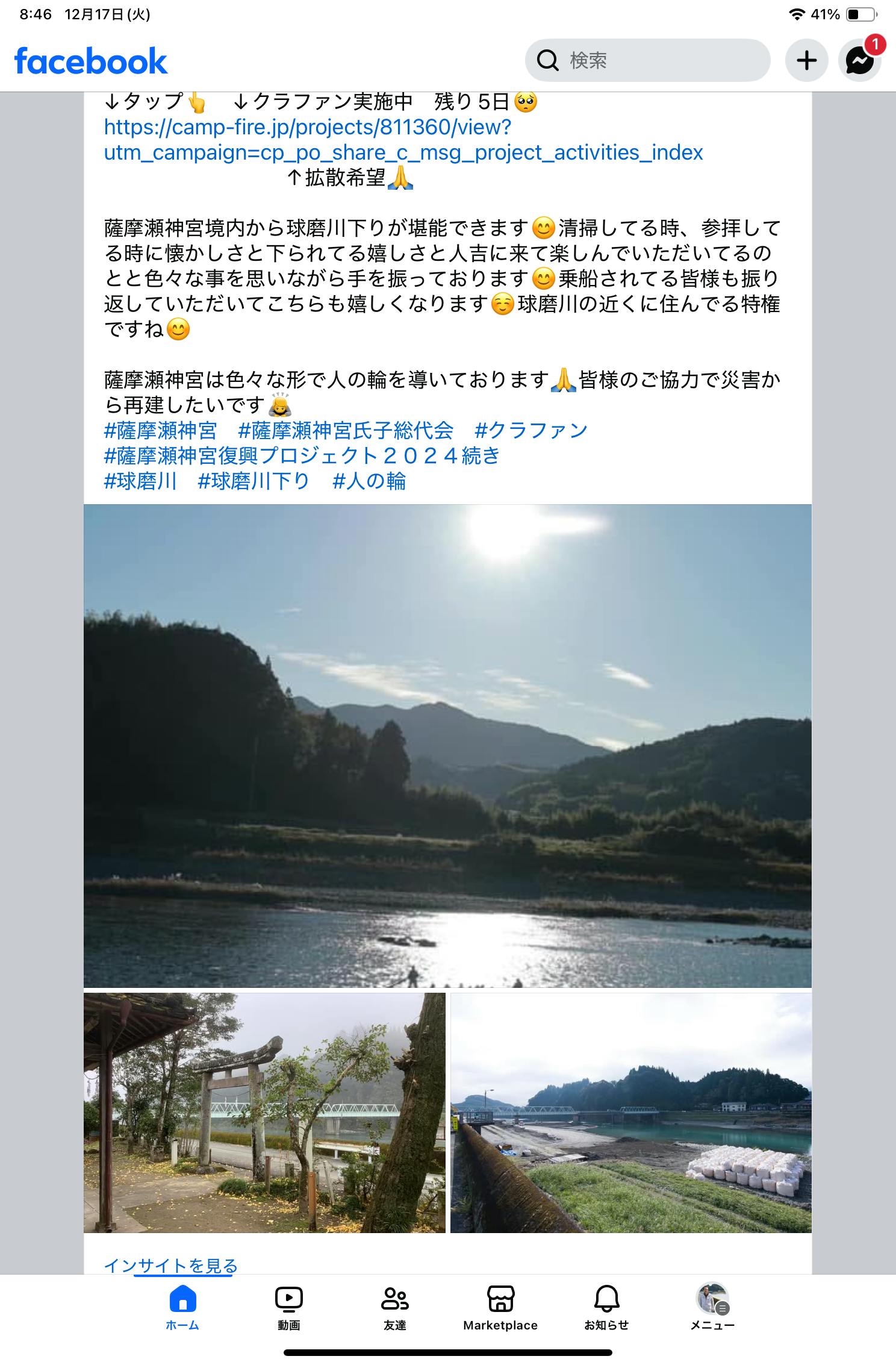Switch to the ホーム tab
This screenshot has width=896, height=1365.
(182, 1307)
